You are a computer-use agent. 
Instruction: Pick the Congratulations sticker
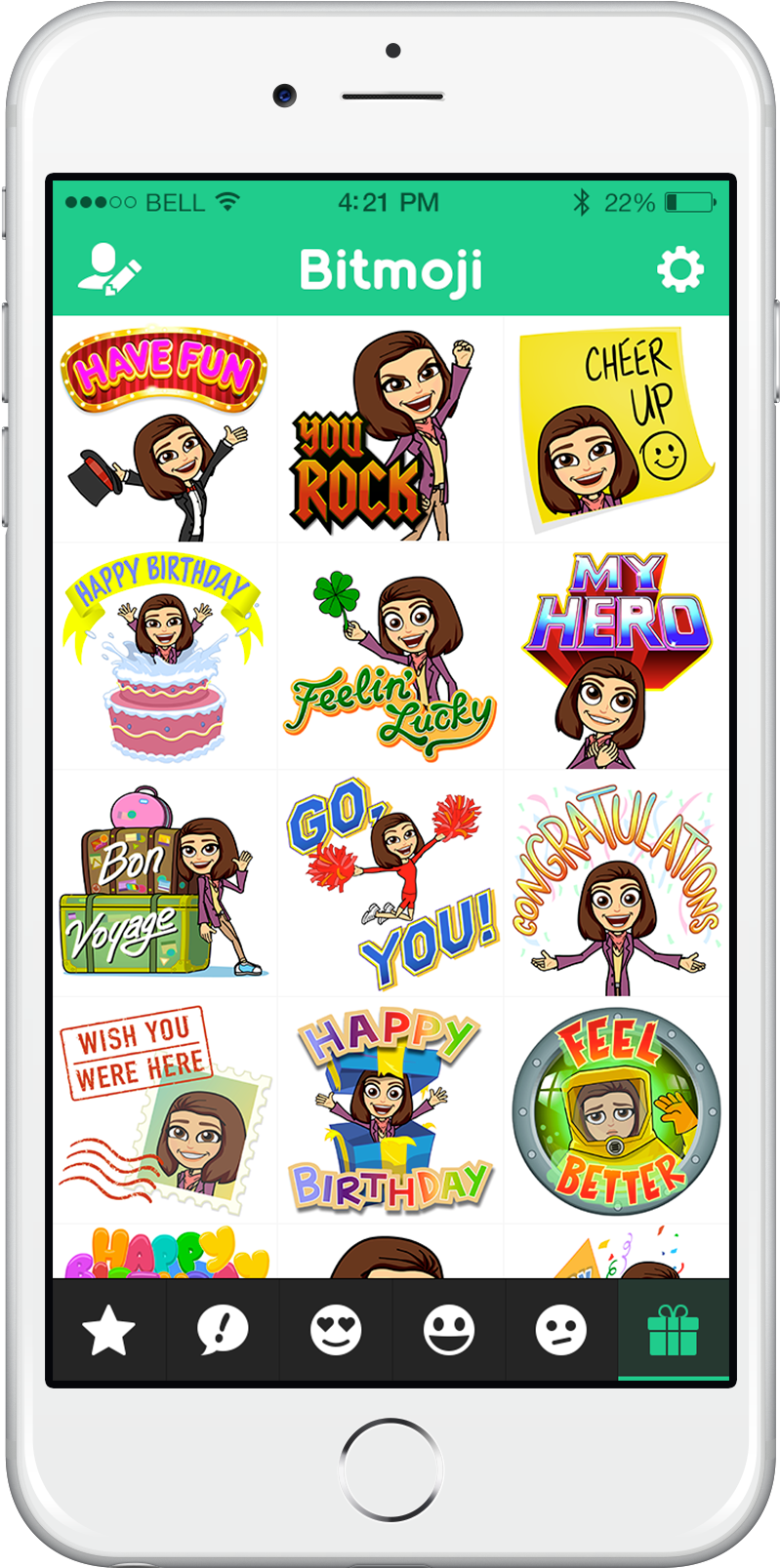coord(616,883)
